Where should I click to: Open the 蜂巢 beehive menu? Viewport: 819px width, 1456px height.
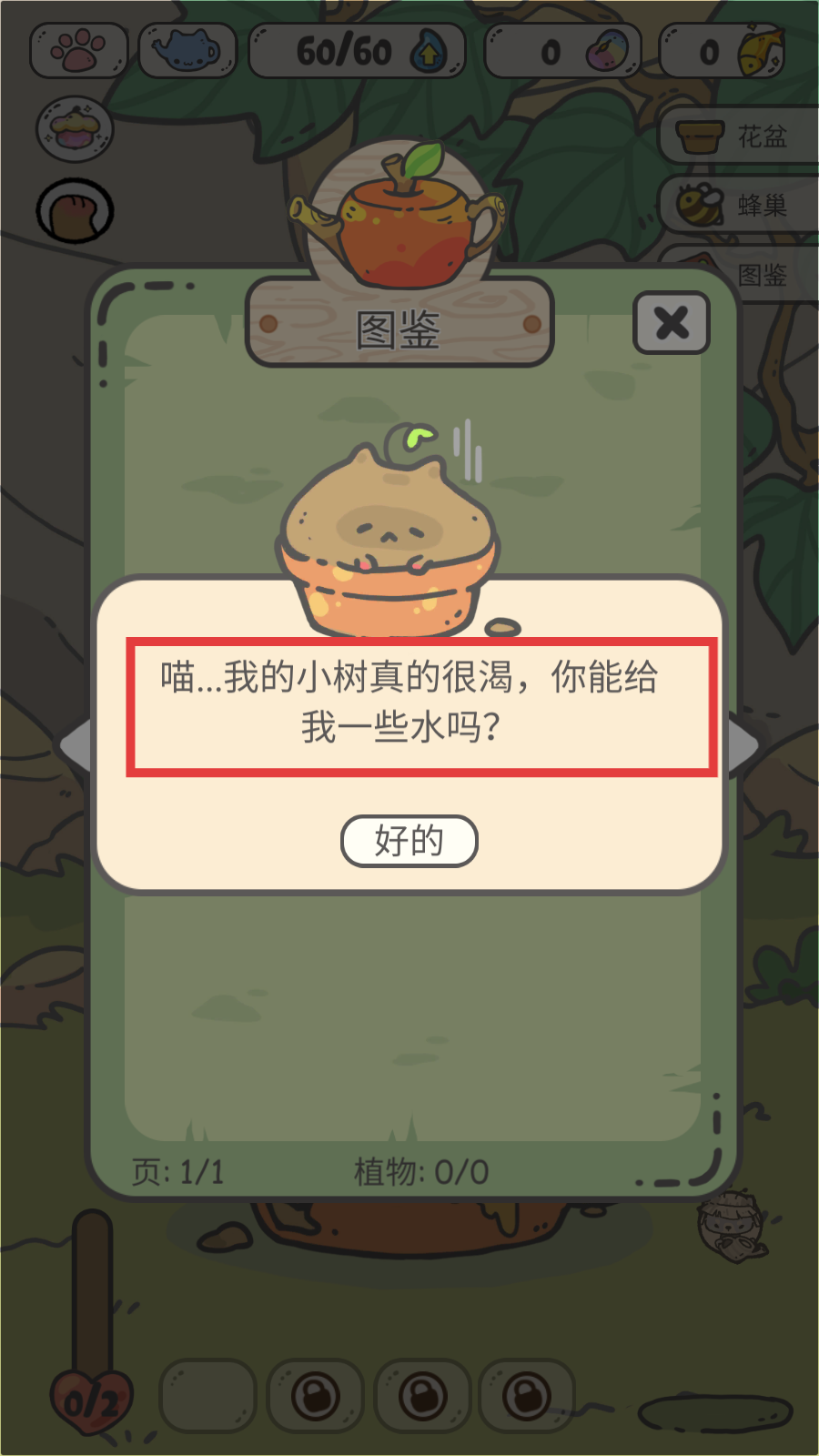click(739, 206)
